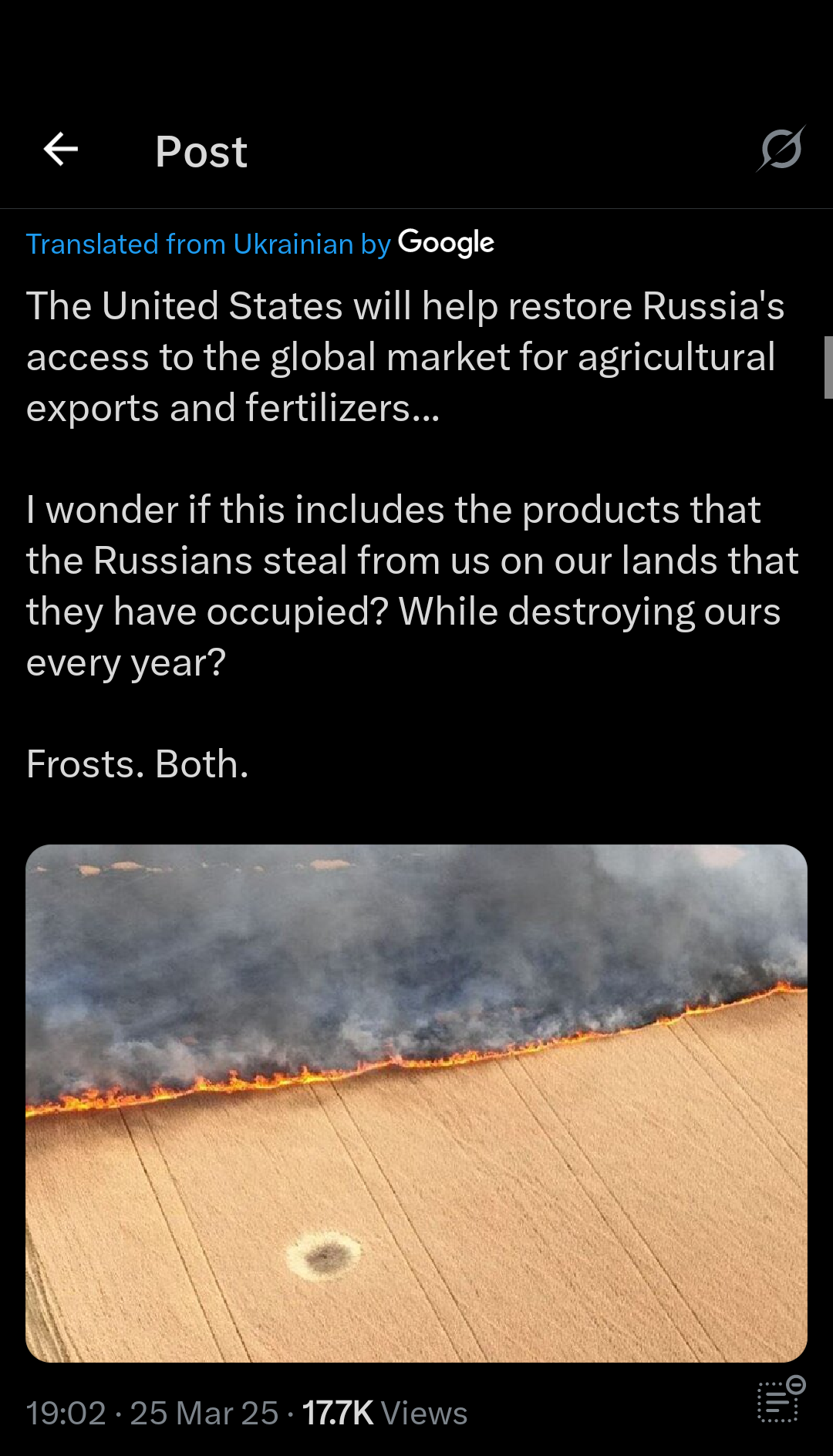This screenshot has height=1456, width=833.
Task: Open the burning wheat field photo
Action: pos(416,1103)
